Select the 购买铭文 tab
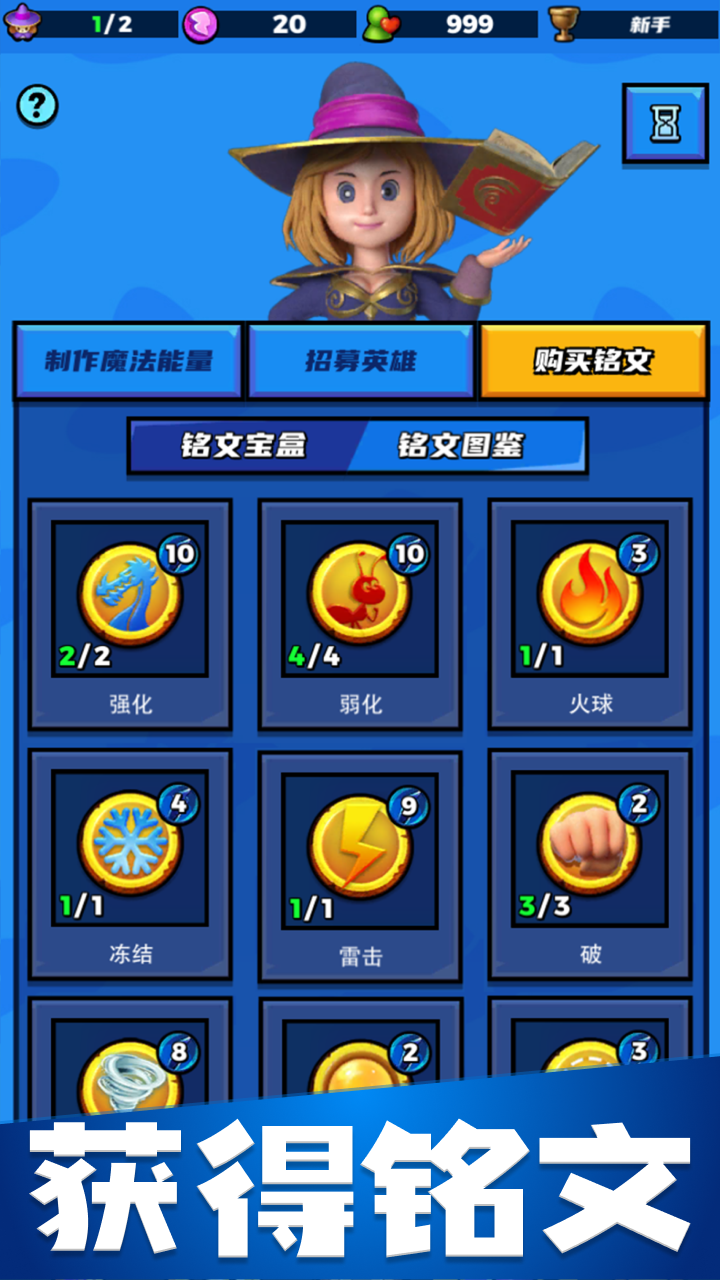Image resolution: width=720 pixels, height=1280 pixels. click(x=593, y=361)
